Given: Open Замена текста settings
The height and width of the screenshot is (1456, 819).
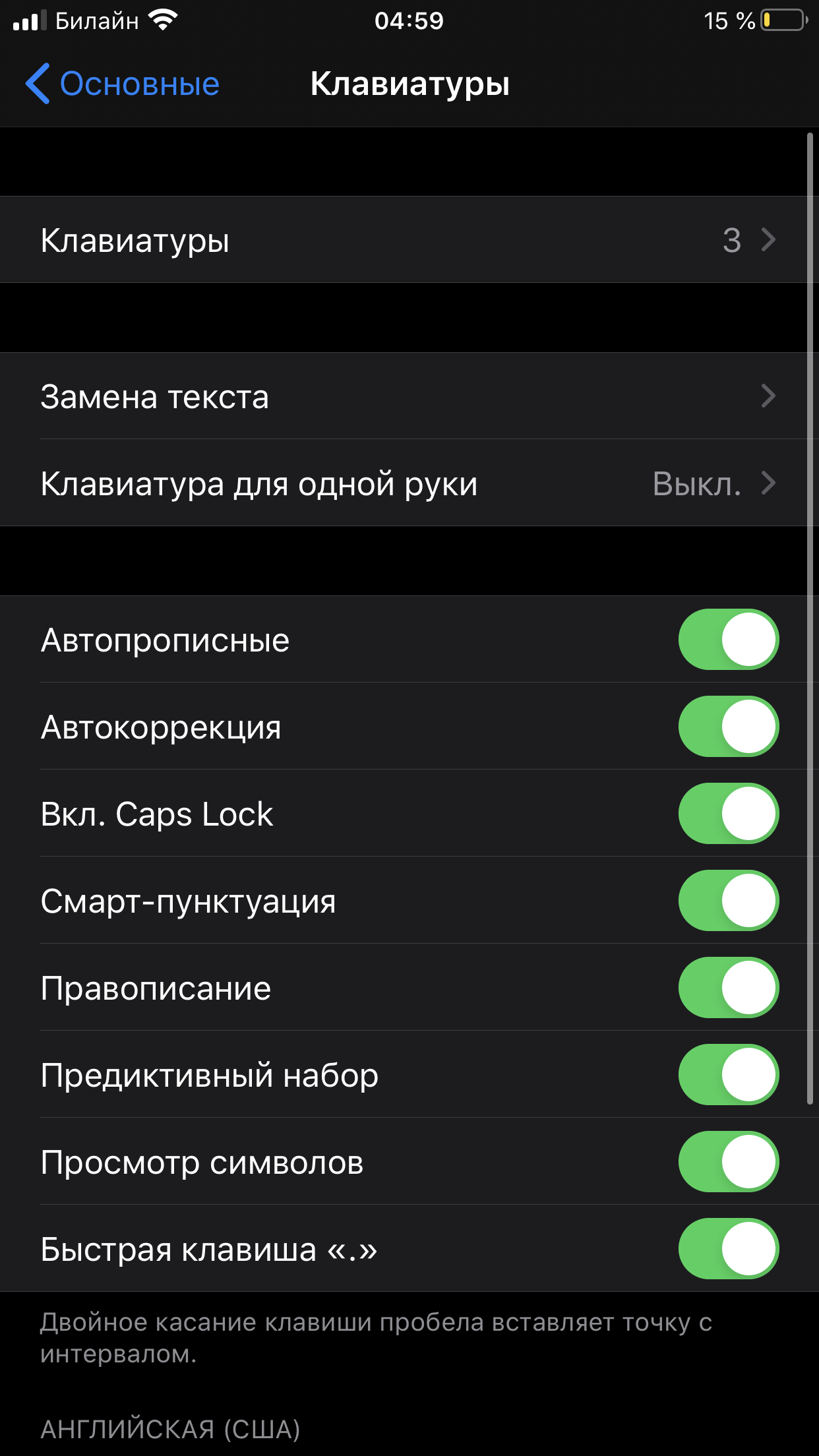Looking at the screenshot, I should [409, 396].
